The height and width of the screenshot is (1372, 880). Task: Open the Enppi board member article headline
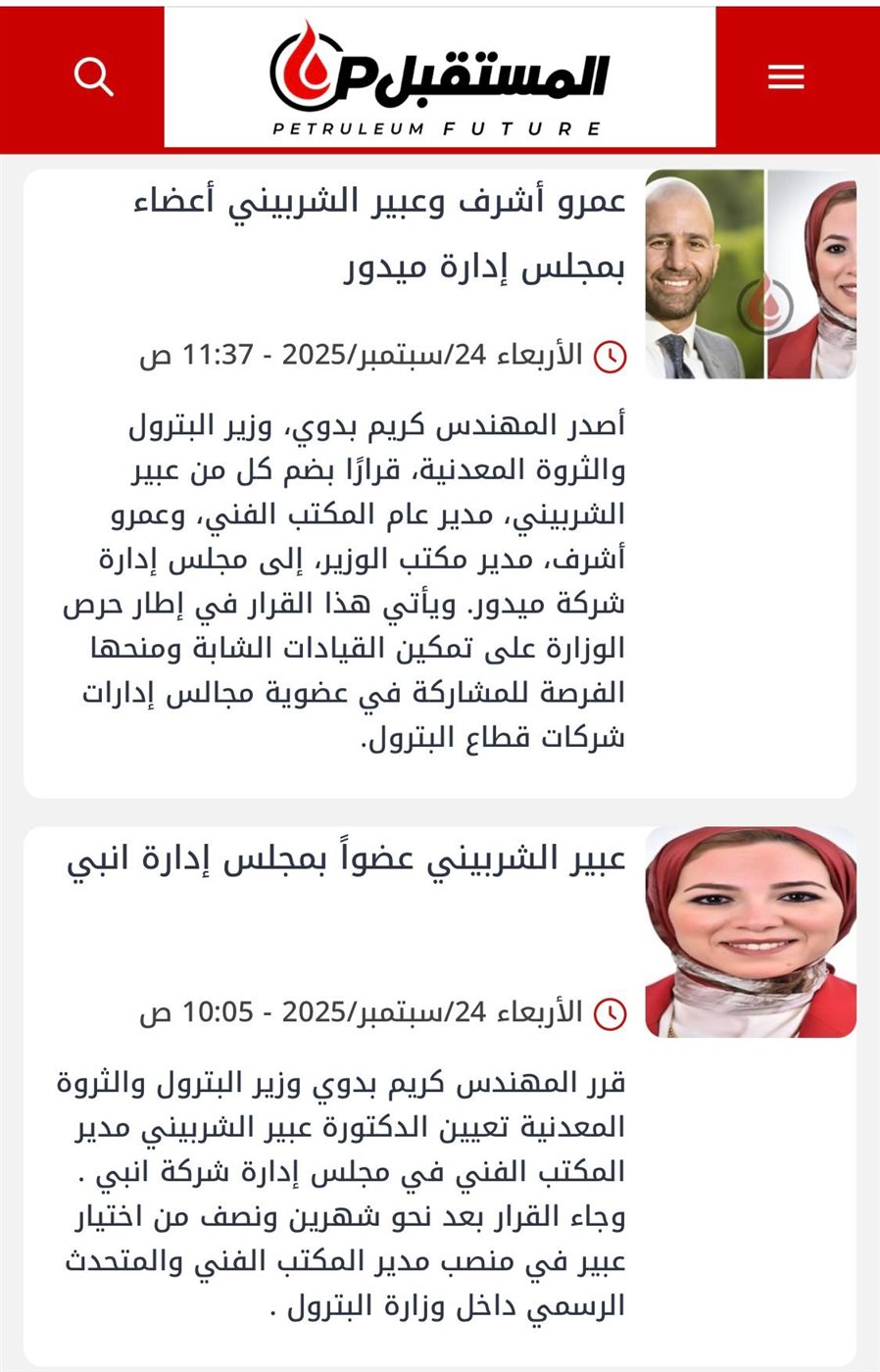pos(347,859)
